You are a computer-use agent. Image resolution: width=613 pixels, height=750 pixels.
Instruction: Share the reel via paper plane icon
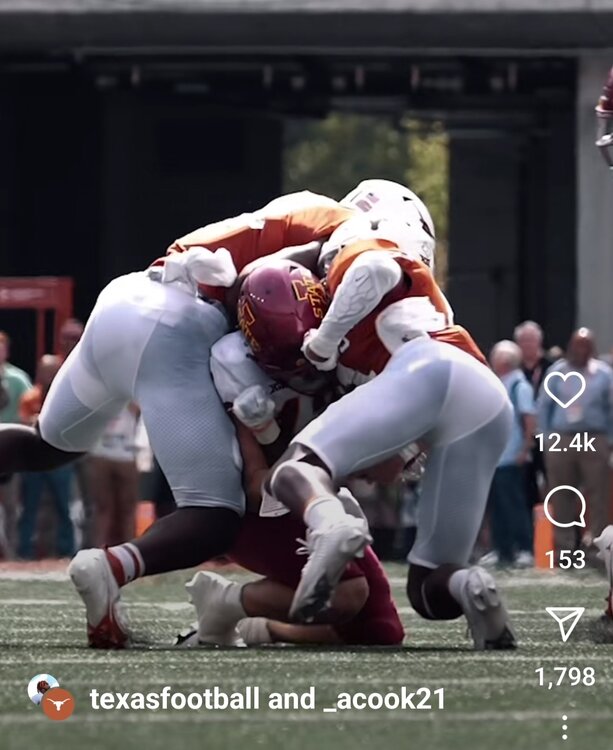564,623
